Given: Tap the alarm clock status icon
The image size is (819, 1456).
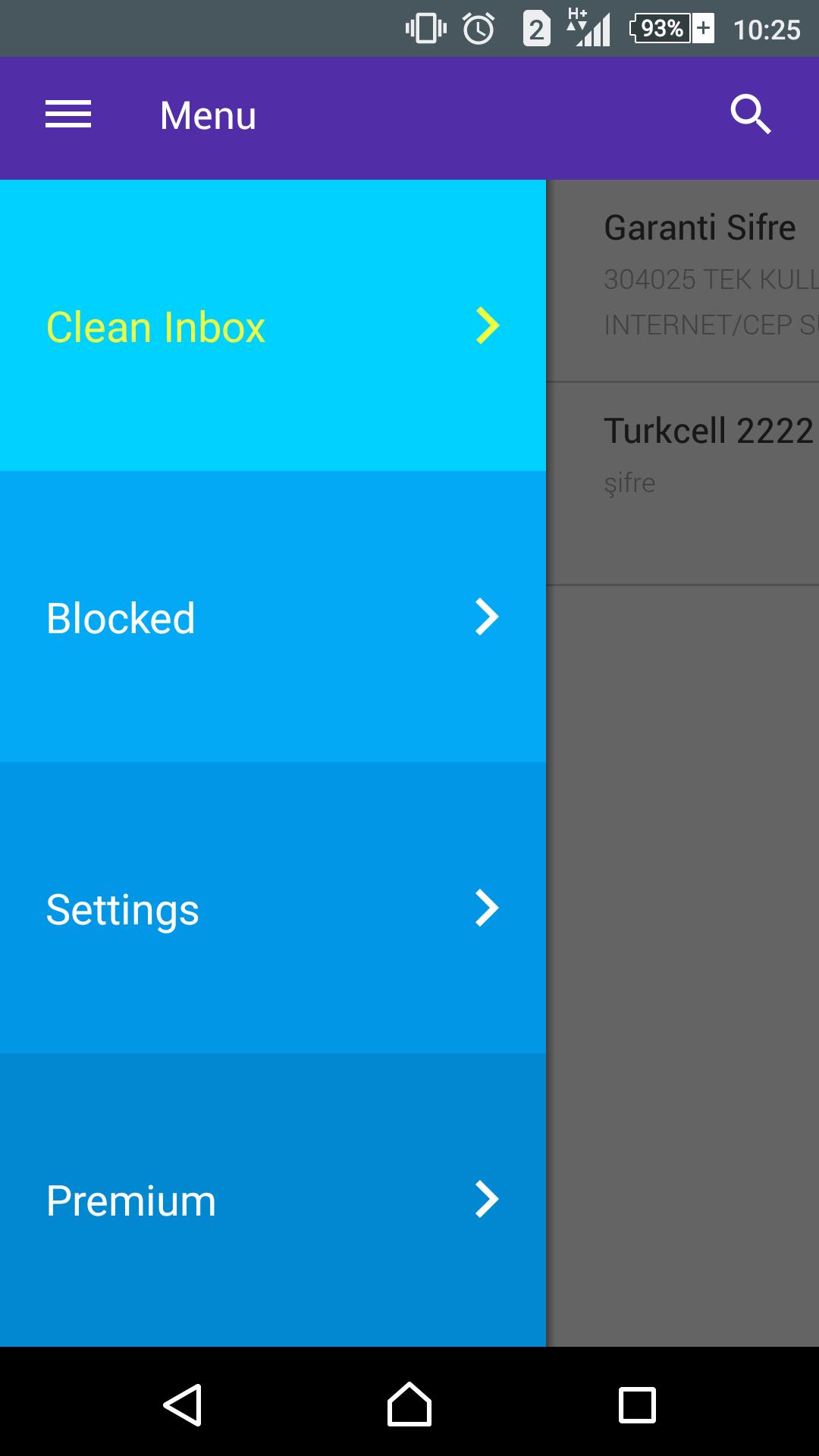Looking at the screenshot, I should click(478, 28).
